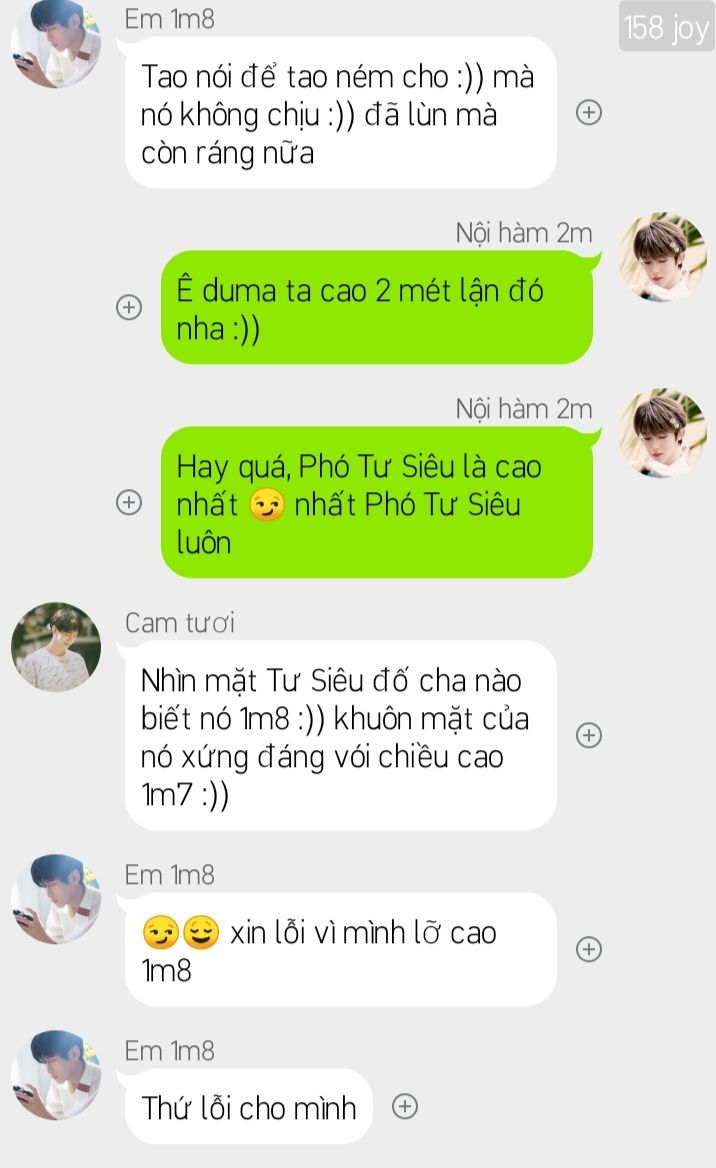The height and width of the screenshot is (1168, 716).
Task: Open Em 1m8's avatar beside "Thứ lỗi cho mình"
Action: [56, 1075]
